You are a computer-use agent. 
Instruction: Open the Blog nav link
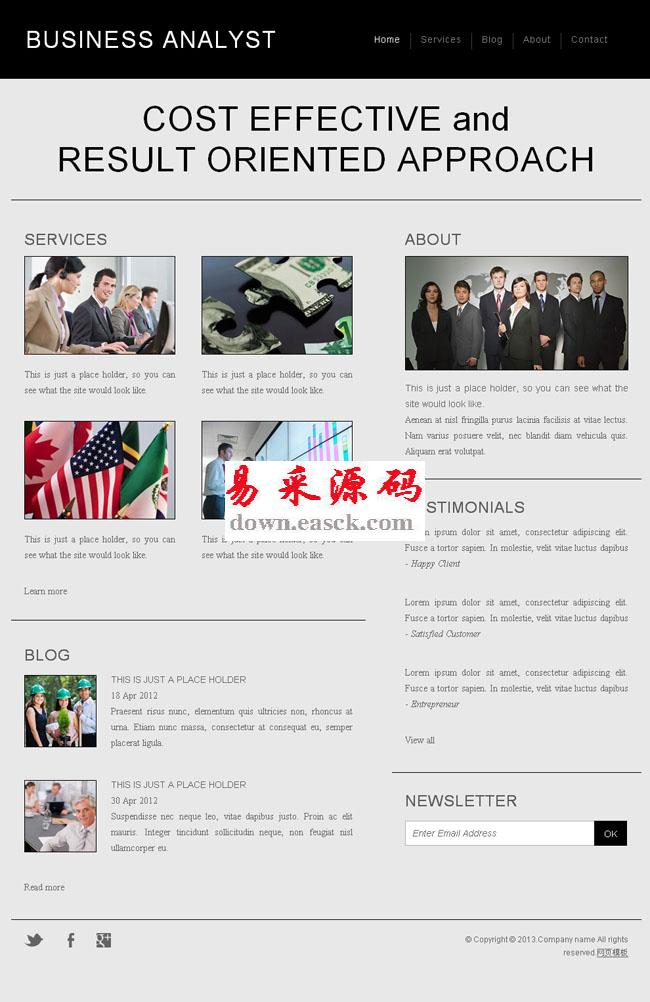pyautogui.click(x=492, y=40)
